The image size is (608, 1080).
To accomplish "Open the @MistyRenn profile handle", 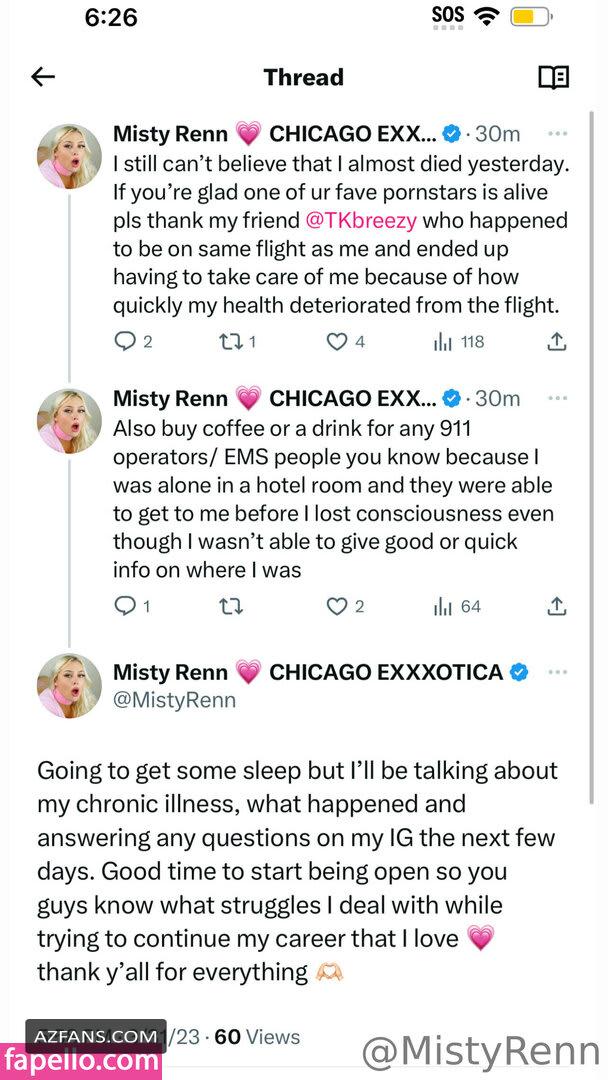I will [174, 700].
